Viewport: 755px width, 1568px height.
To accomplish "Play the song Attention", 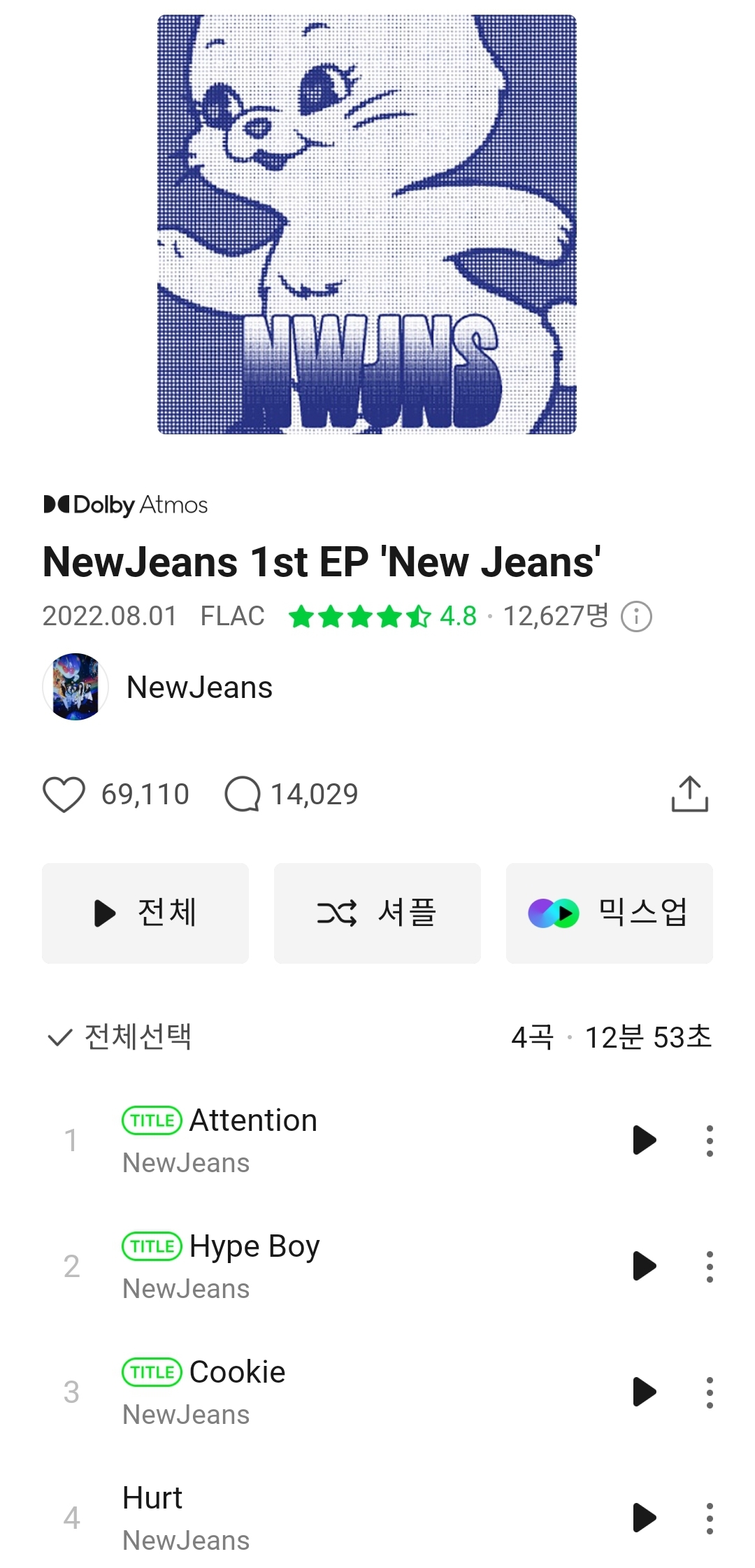I will pyautogui.click(x=644, y=1140).
